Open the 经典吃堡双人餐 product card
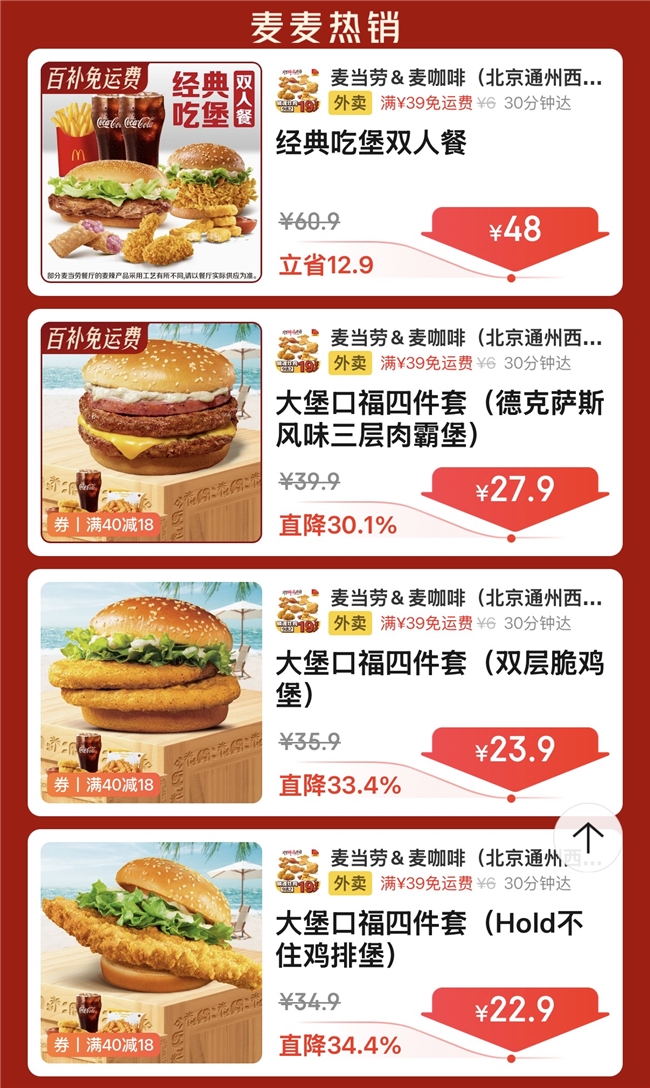650x1088 pixels. tap(370, 144)
